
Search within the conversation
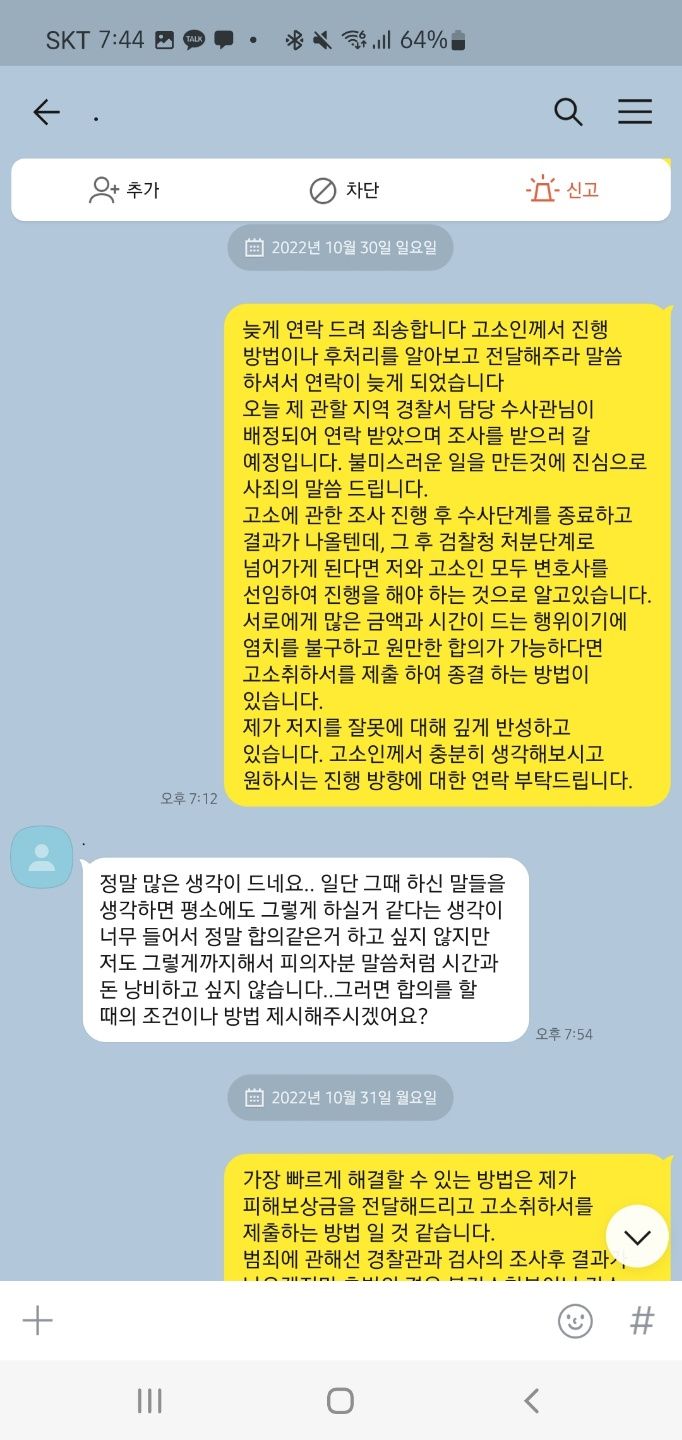click(x=568, y=112)
